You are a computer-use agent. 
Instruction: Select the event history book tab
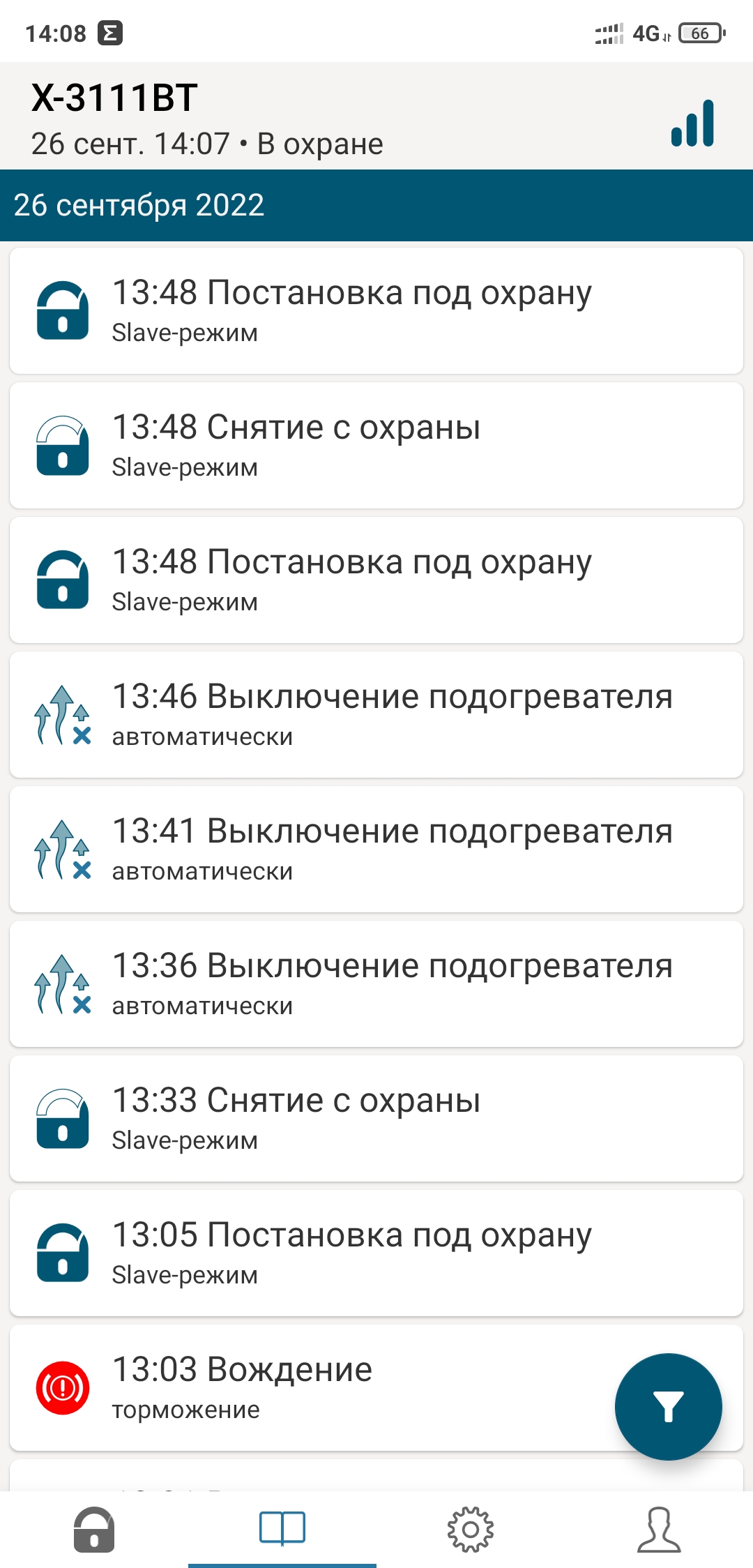click(282, 1530)
